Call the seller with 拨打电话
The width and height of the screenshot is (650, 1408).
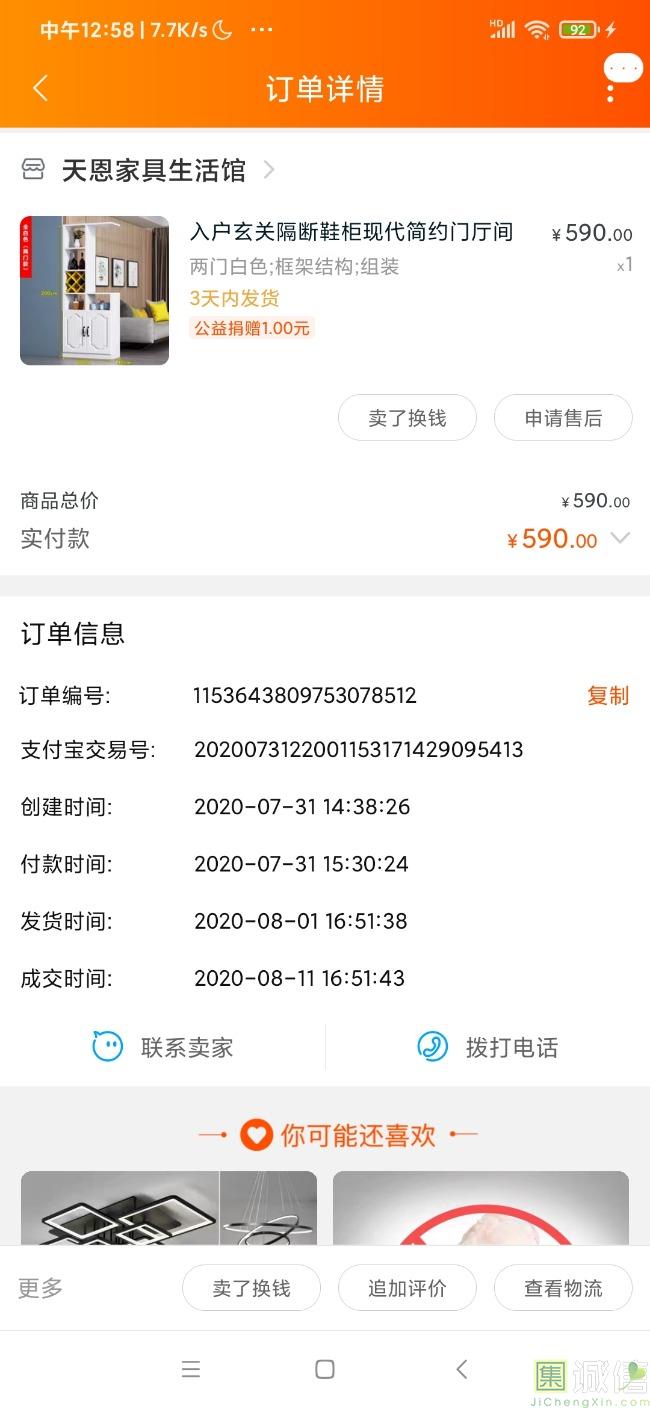(487, 1047)
